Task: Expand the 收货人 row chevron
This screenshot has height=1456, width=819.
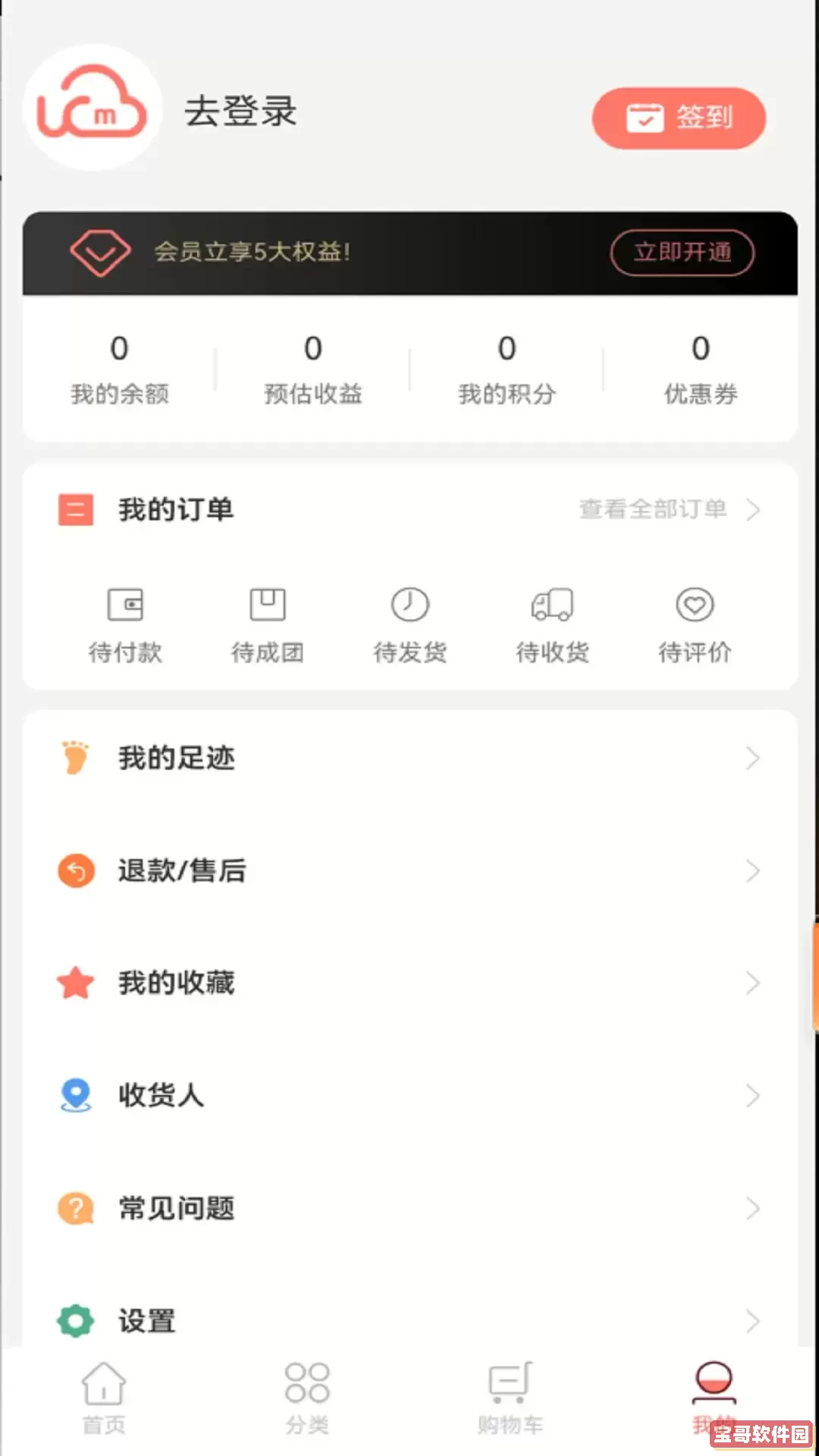Action: point(752,1096)
